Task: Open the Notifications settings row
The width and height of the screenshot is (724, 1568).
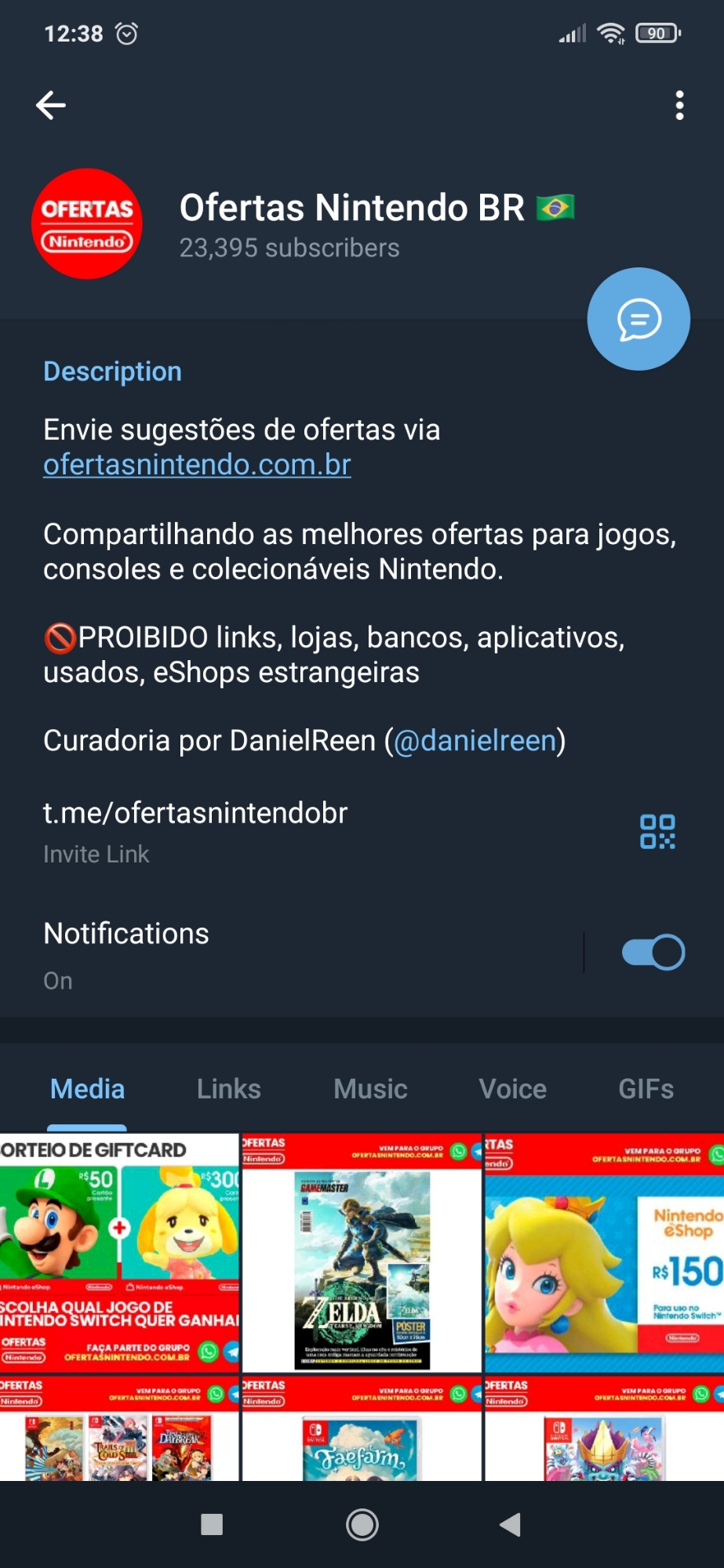Action: (235, 953)
